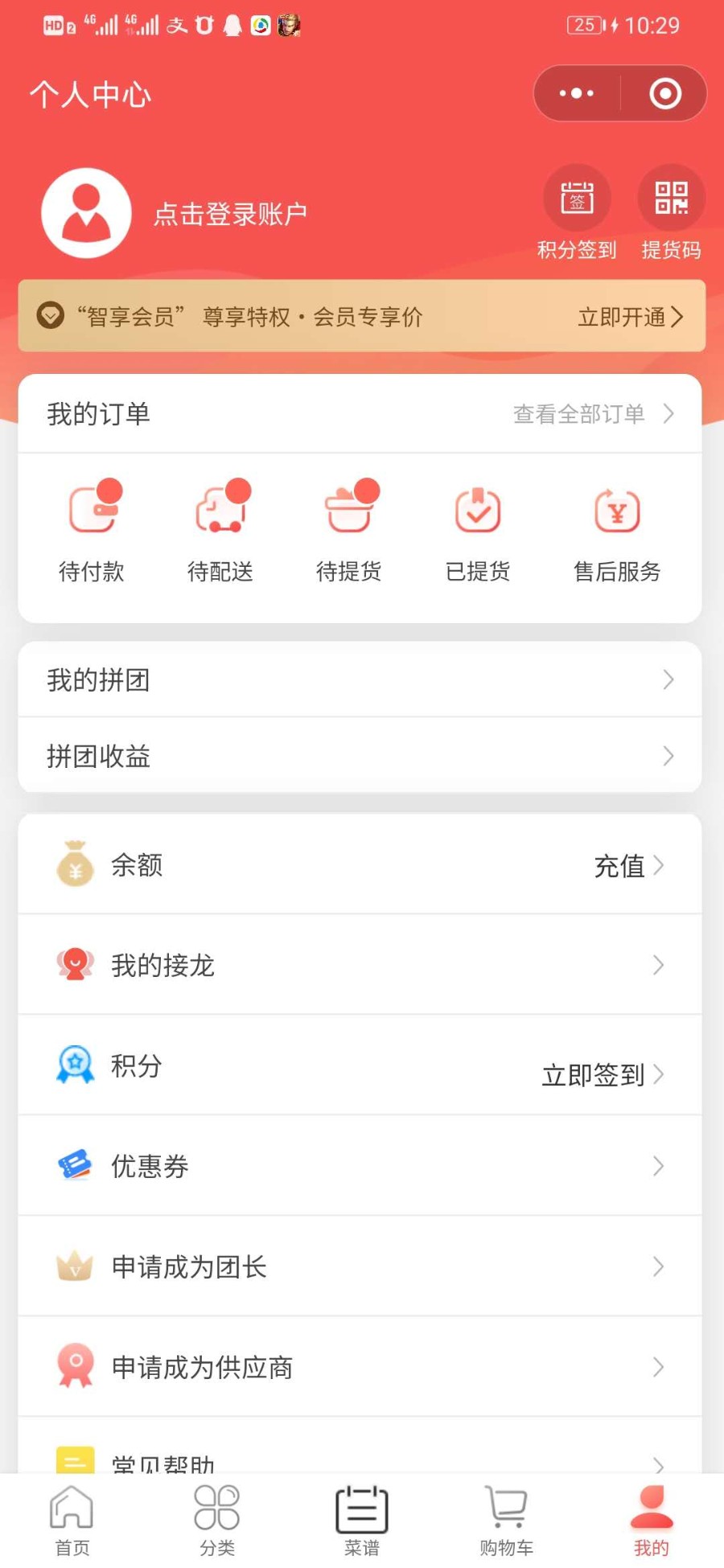Open 售后服务 after-sales service
724x1568 pixels.
pos(617,531)
